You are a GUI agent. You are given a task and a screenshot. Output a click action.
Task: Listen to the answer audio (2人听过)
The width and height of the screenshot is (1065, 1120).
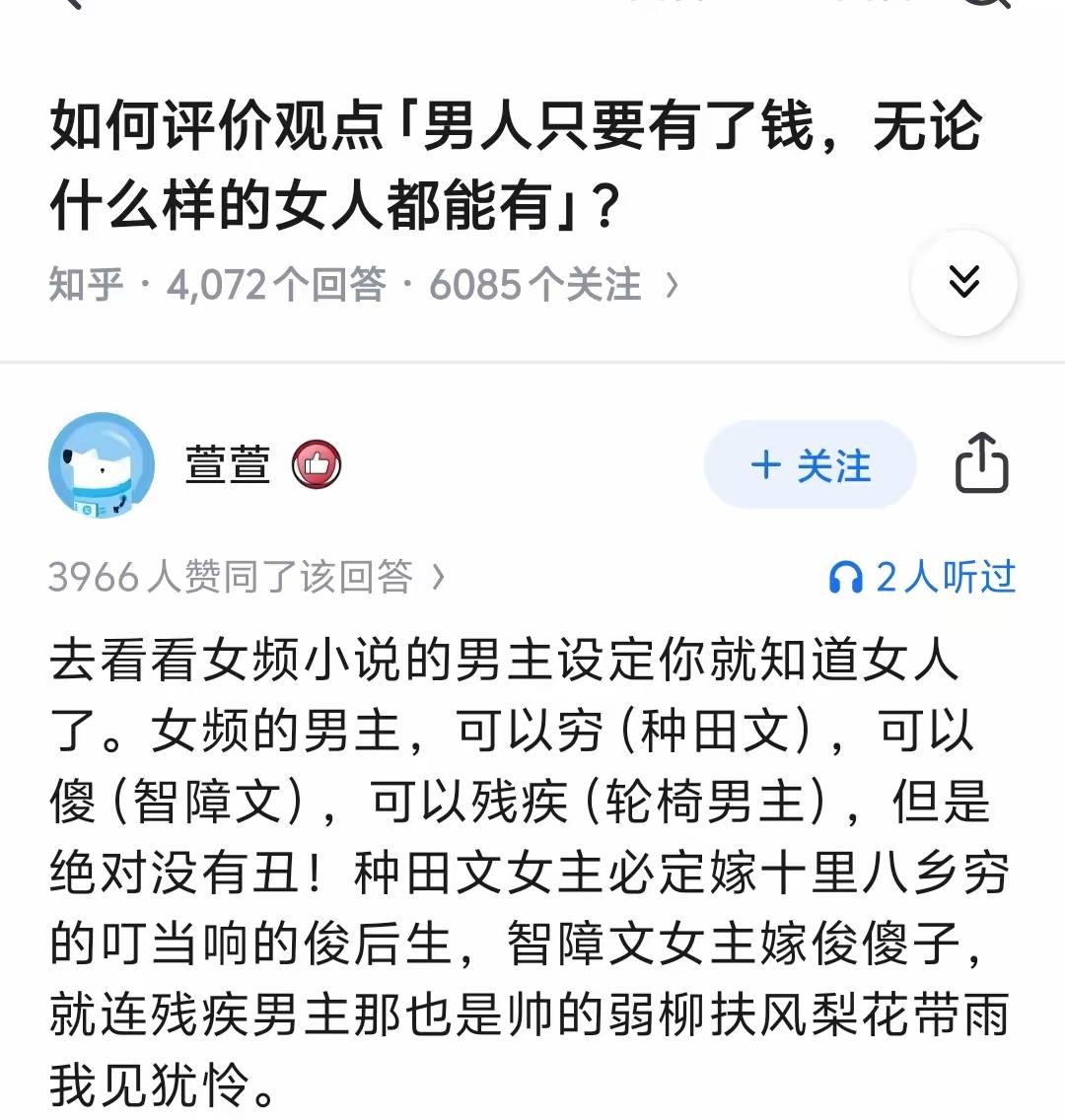coord(921,577)
